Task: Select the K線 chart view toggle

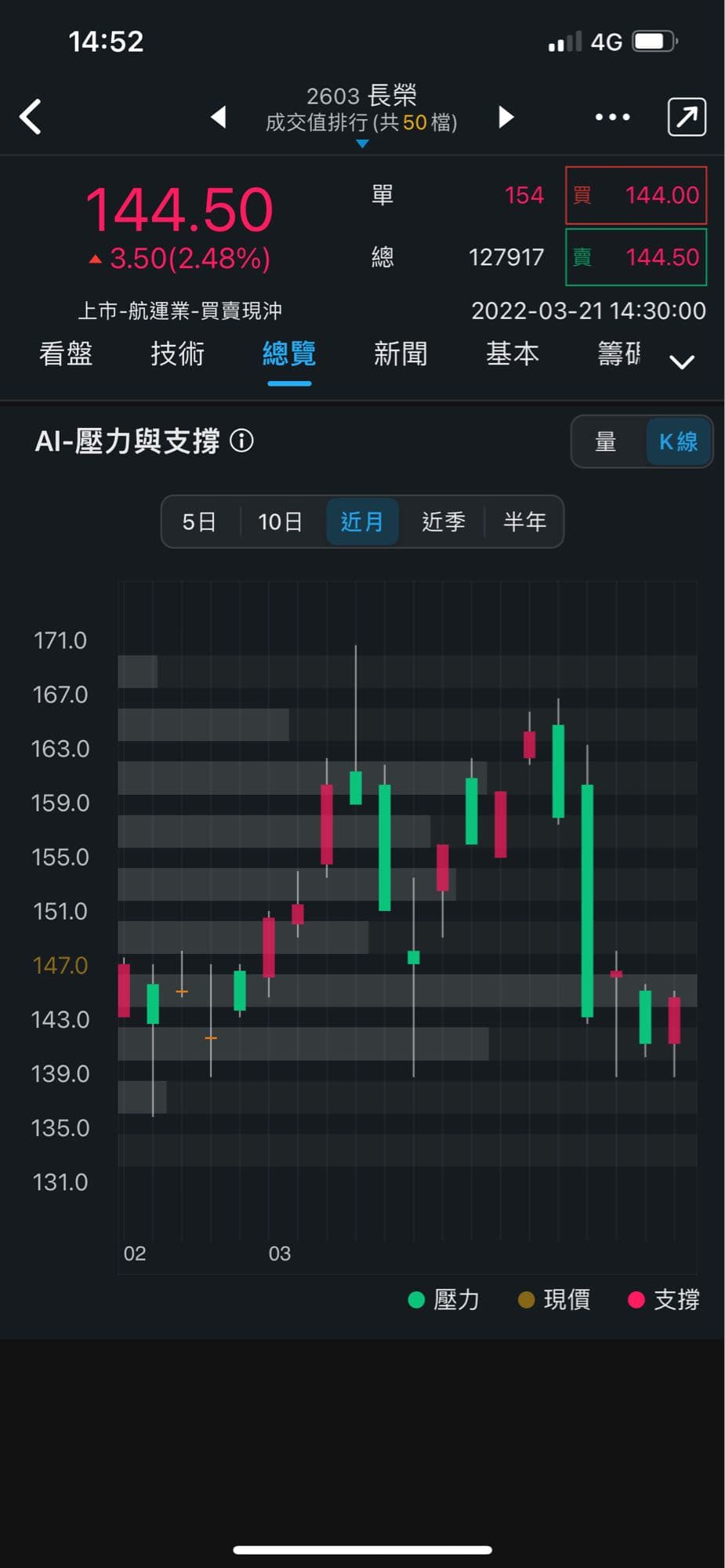Action: (x=677, y=441)
